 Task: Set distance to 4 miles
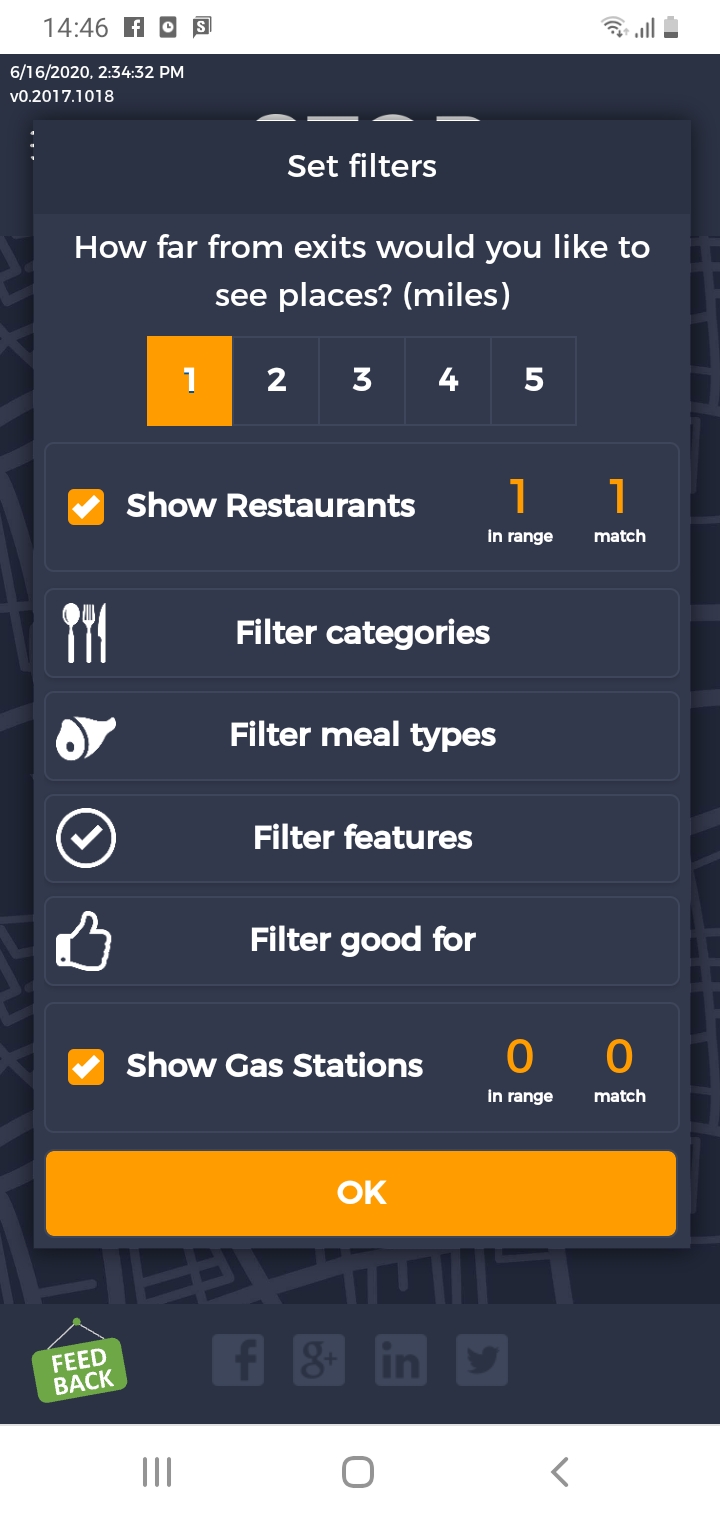point(448,381)
